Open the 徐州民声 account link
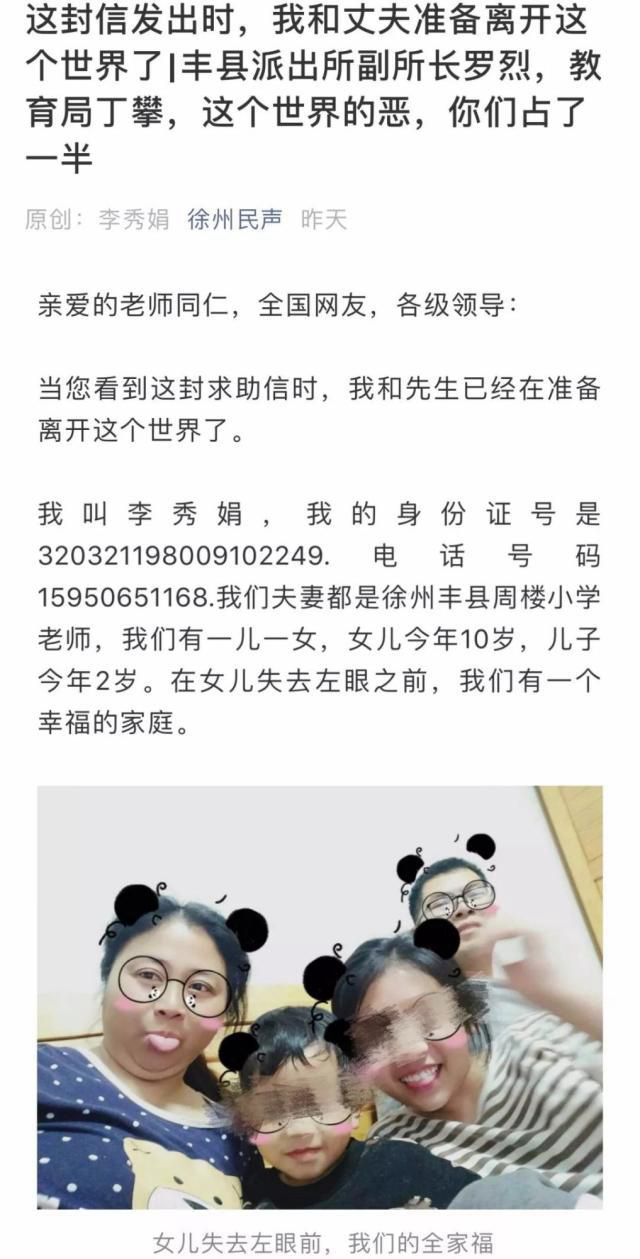640x1259 pixels. 235,220
